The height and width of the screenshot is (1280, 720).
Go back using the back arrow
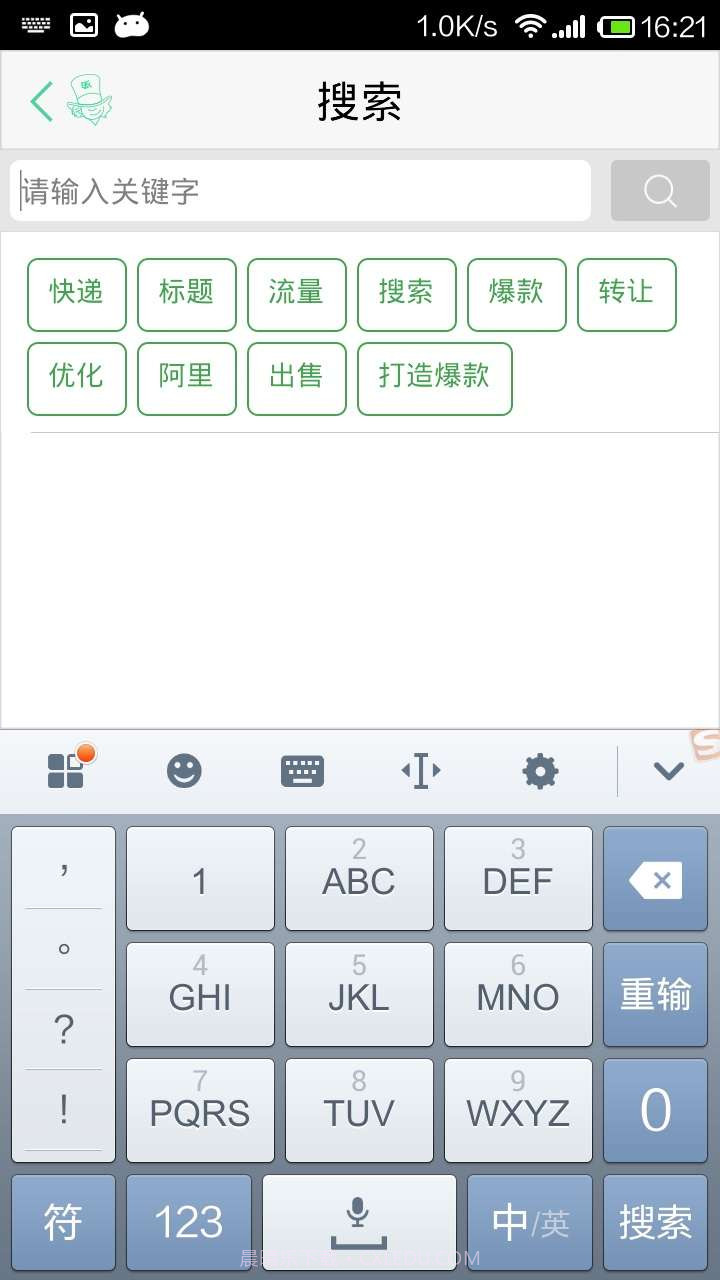(x=40, y=100)
